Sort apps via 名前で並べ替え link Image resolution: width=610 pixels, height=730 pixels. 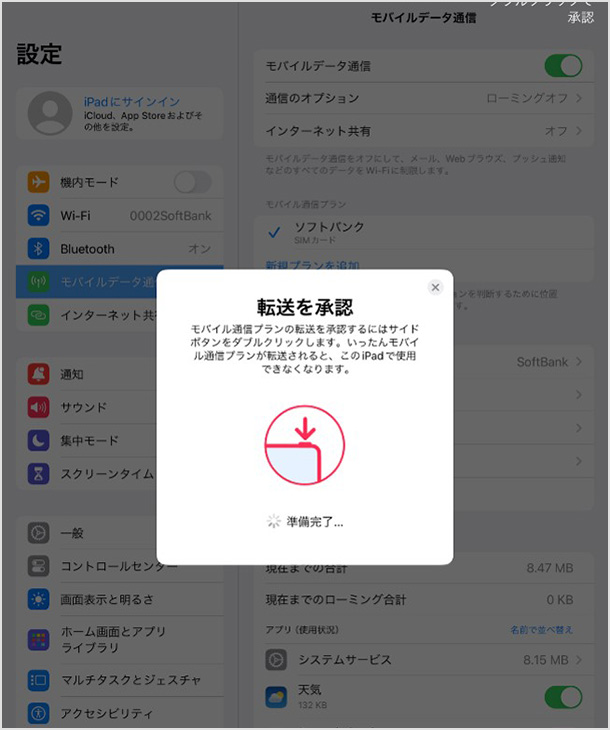[543, 629]
